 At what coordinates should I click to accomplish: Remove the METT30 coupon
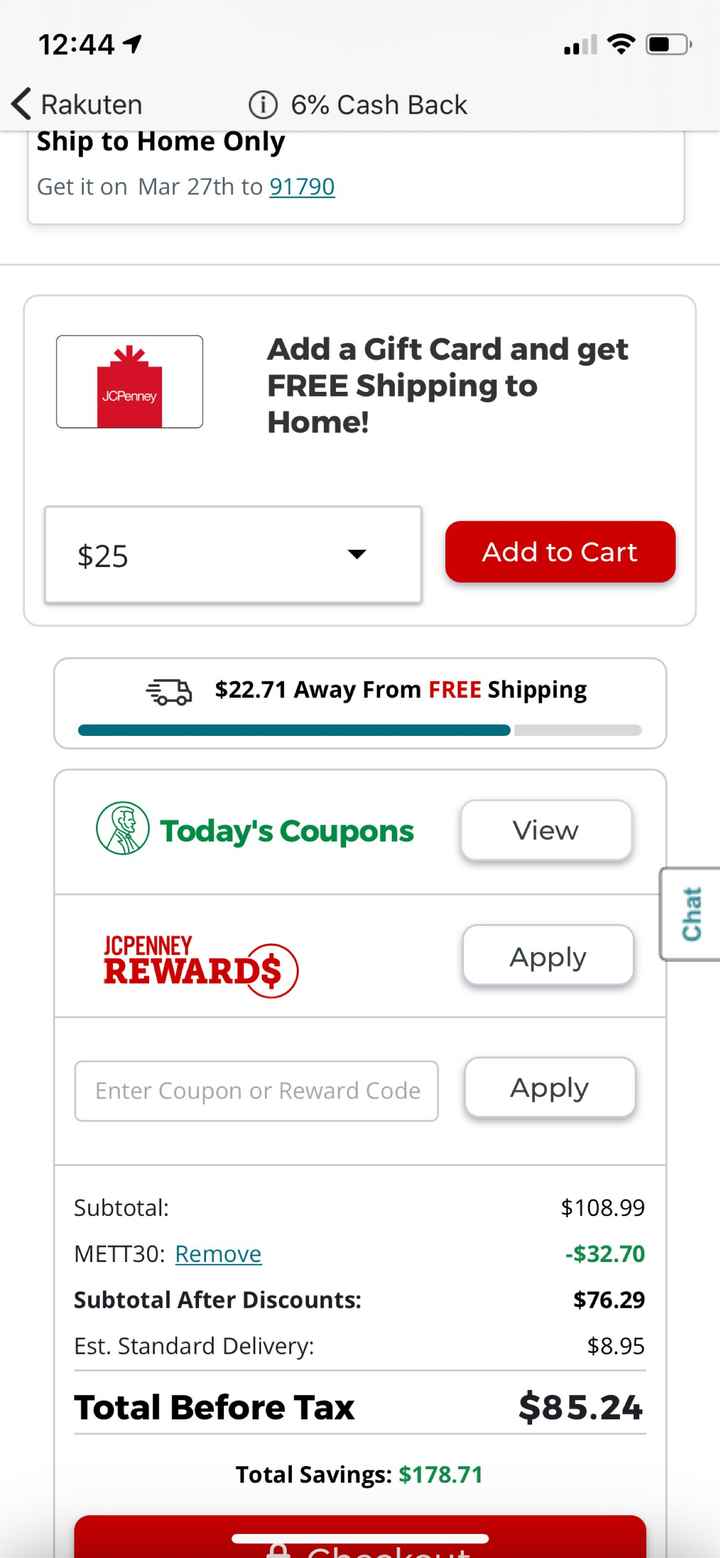(218, 1254)
